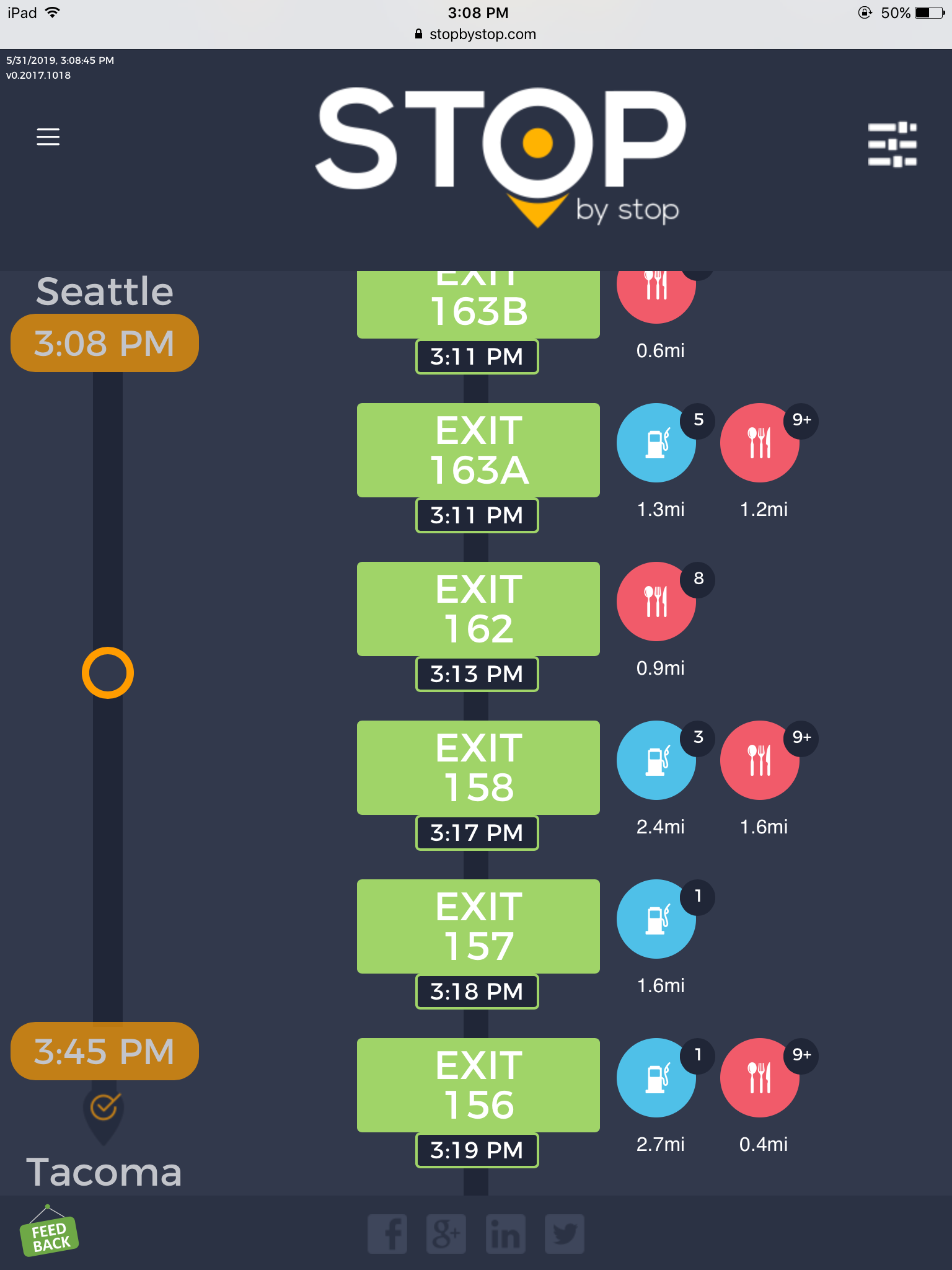Open the hamburger menu

[48, 136]
